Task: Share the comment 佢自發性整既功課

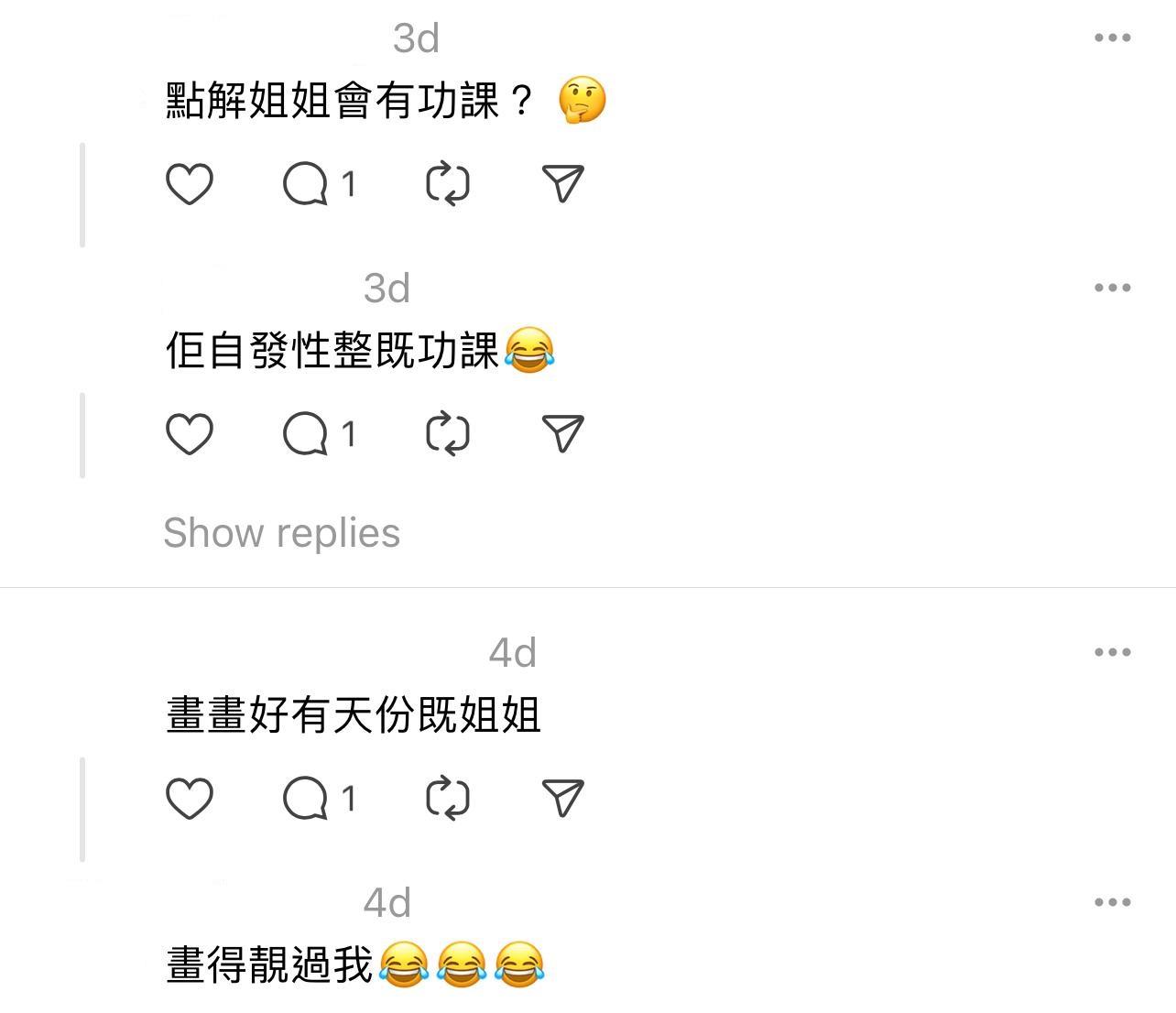Action: (x=562, y=433)
